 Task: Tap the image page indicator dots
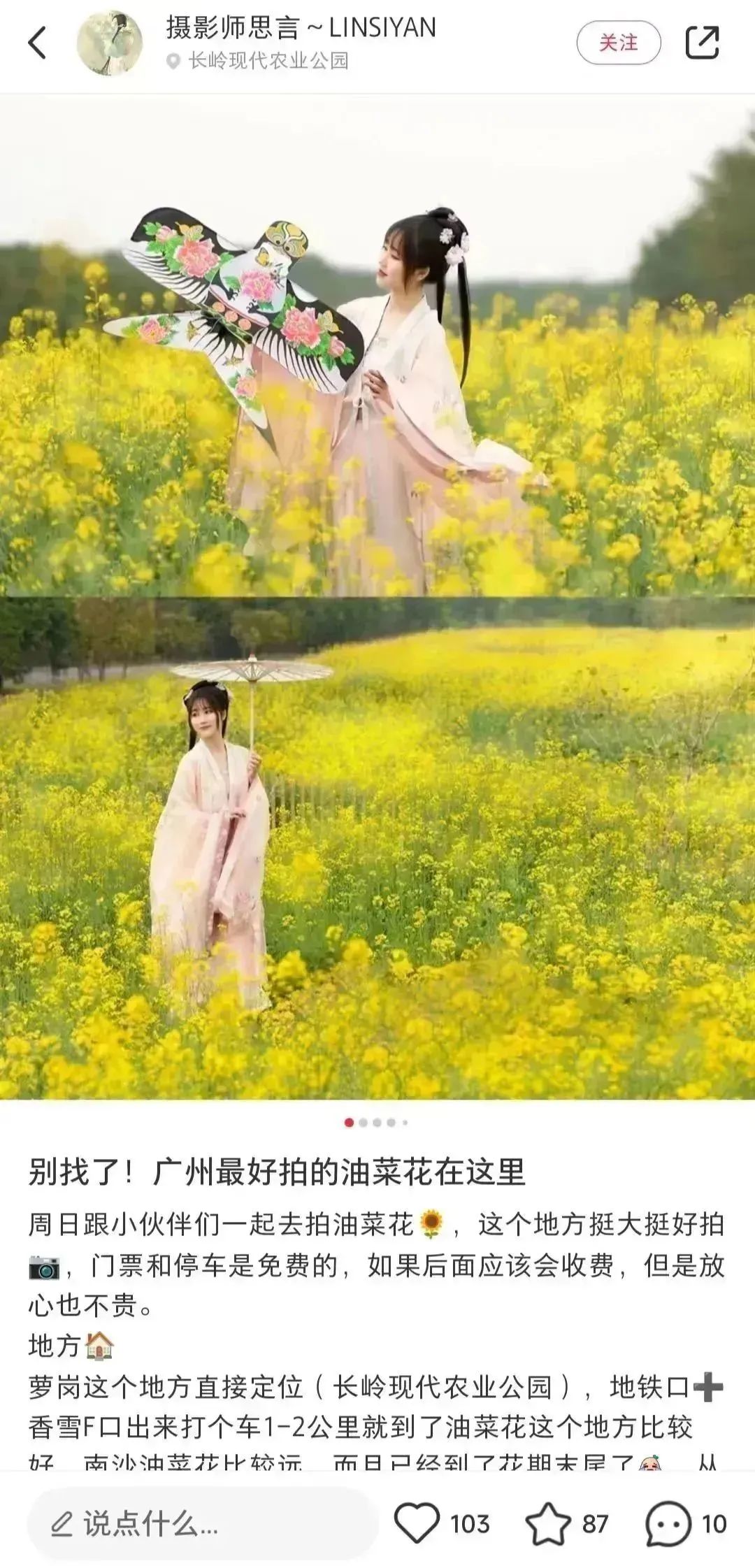(x=377, y=1123)
